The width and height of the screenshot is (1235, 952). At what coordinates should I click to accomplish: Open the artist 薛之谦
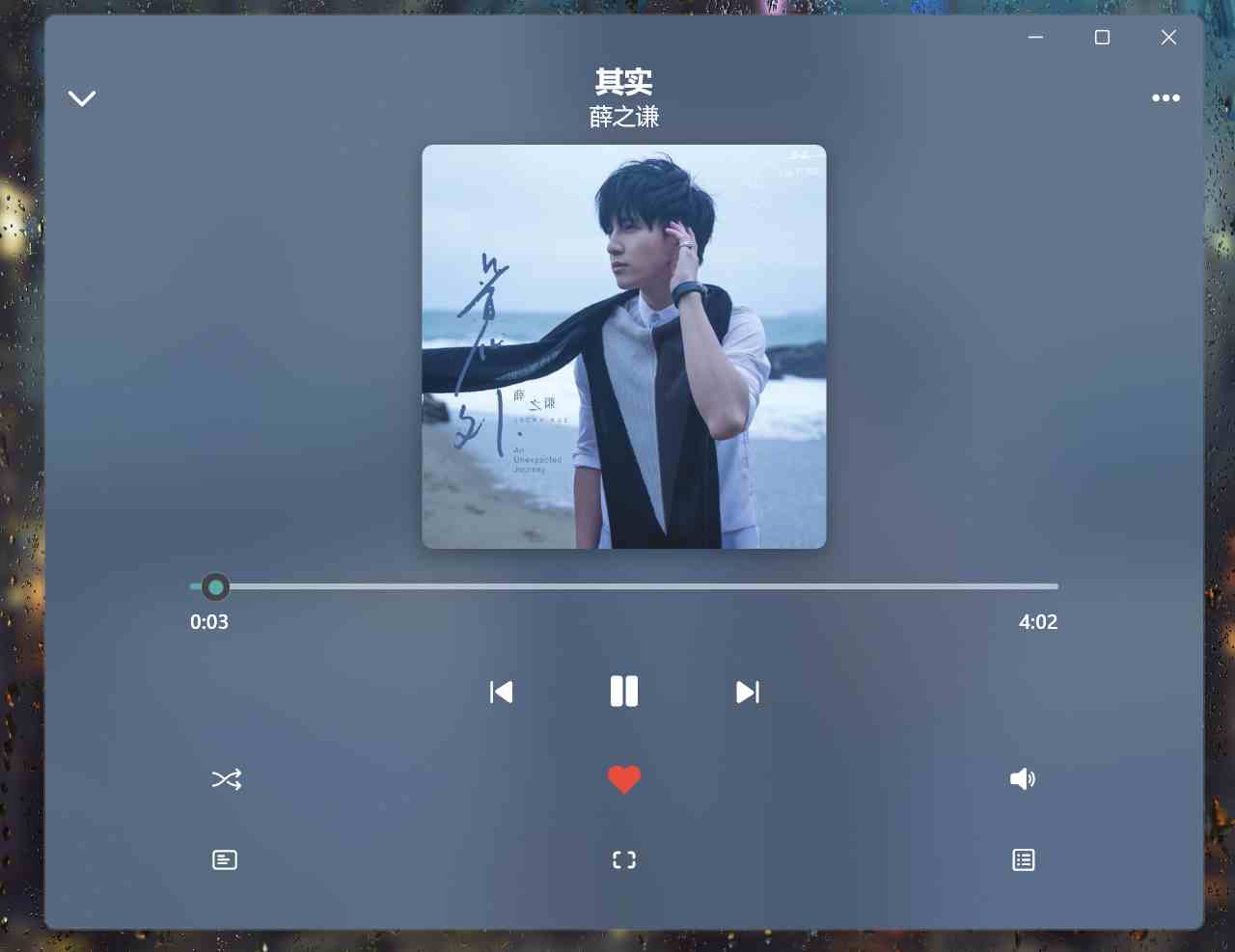[624, 118]
